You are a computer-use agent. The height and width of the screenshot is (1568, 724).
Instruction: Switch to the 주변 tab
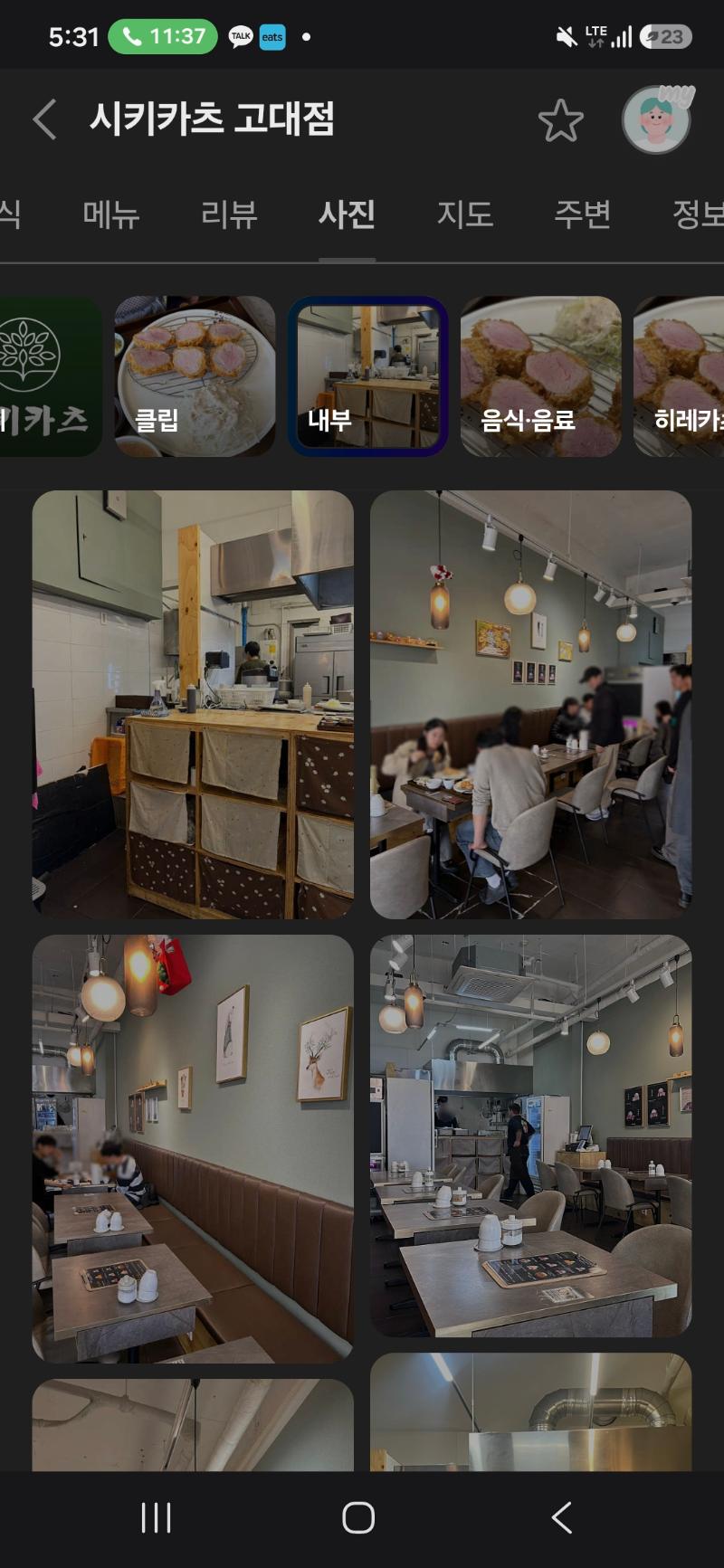583,214
